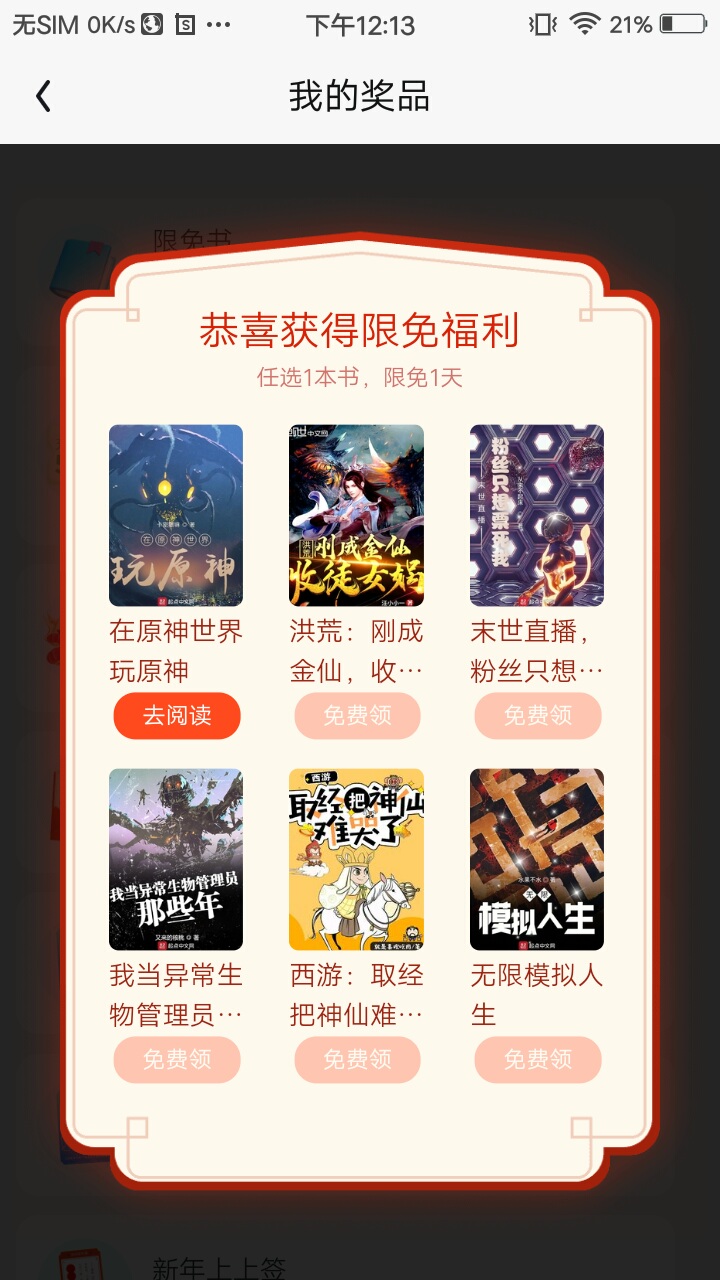
Task: Open the 无限模拟人生 book cover
Action: coord(537,859)
